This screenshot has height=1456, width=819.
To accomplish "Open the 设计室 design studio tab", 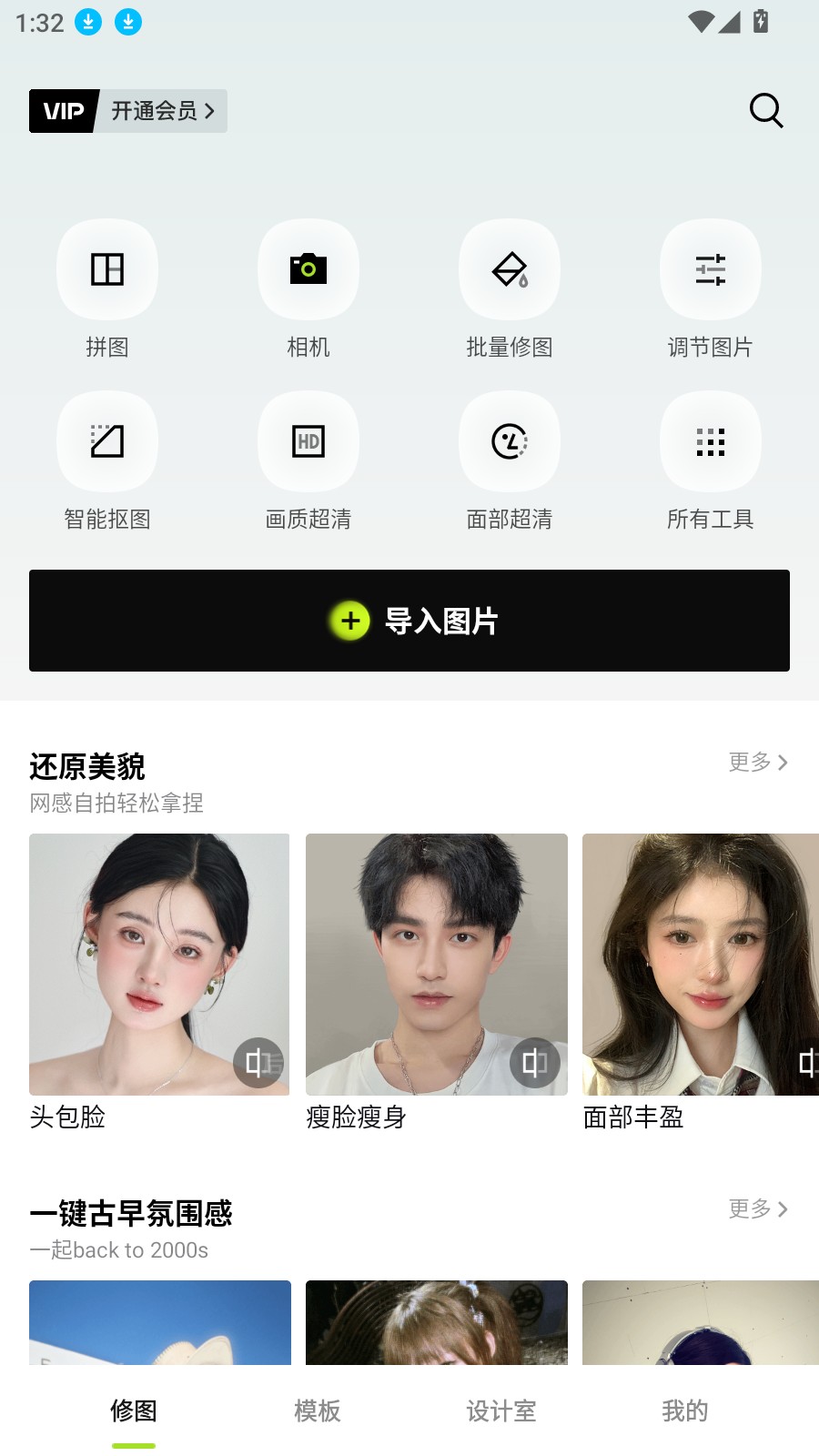I will coord(500,1411).
